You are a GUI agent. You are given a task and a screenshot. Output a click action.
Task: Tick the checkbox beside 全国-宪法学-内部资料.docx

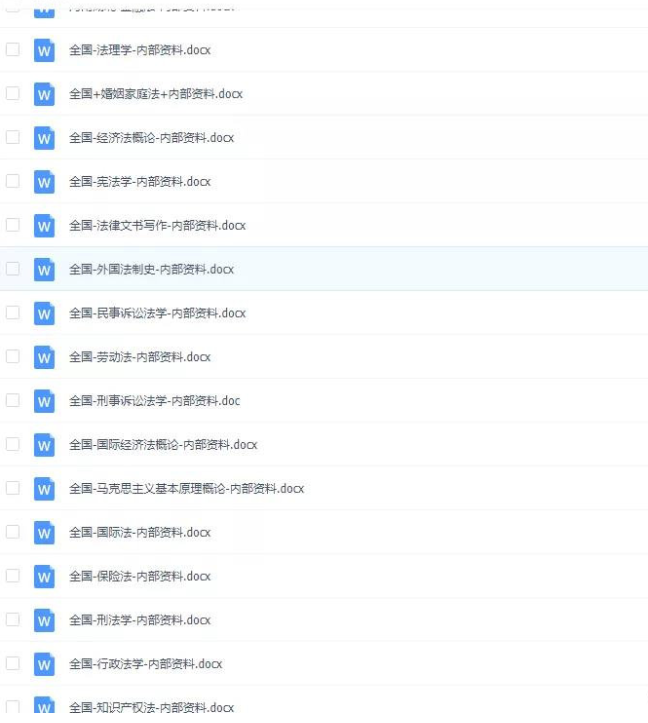13,181
